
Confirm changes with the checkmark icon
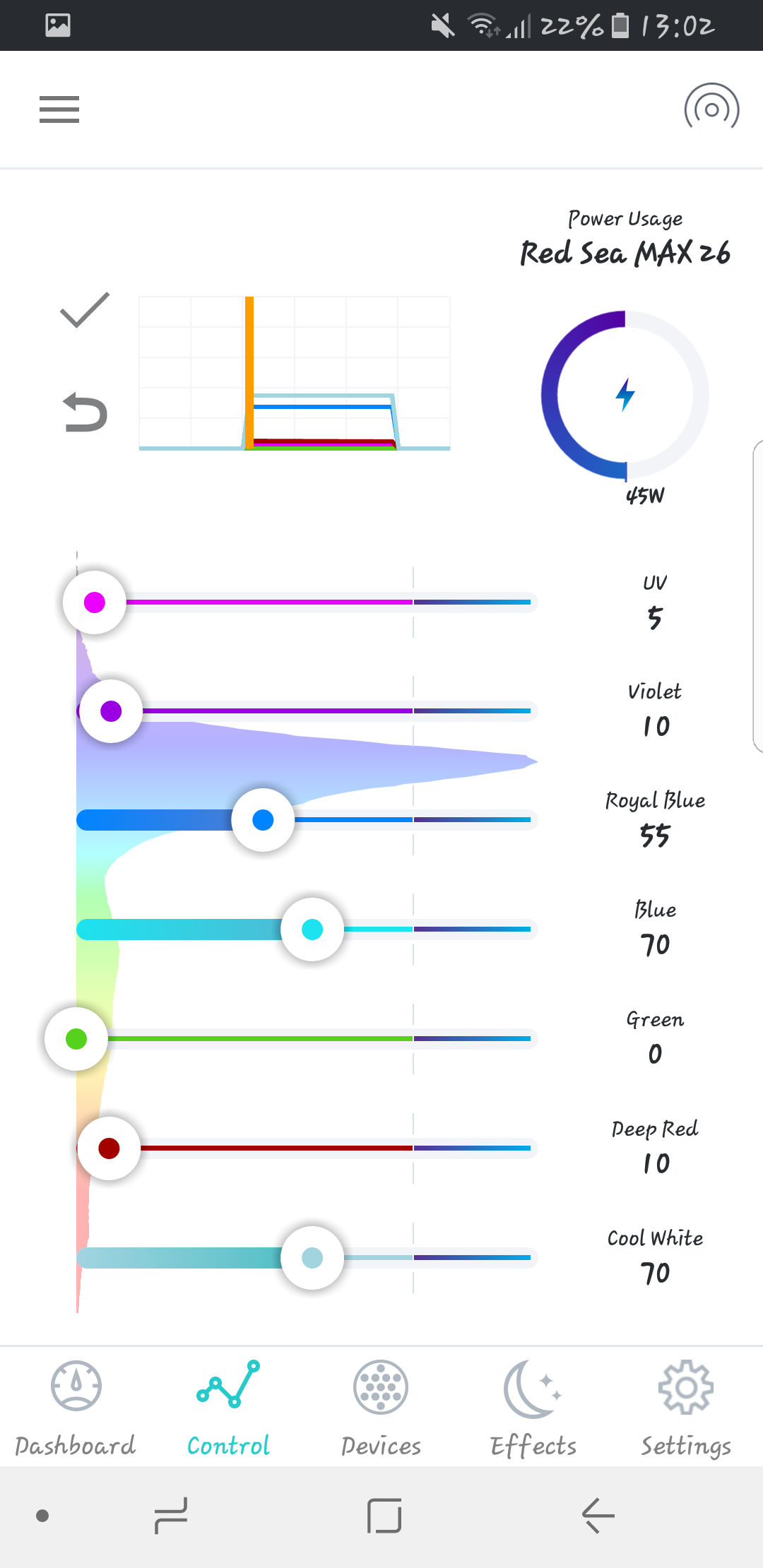[x=85, y=310]
